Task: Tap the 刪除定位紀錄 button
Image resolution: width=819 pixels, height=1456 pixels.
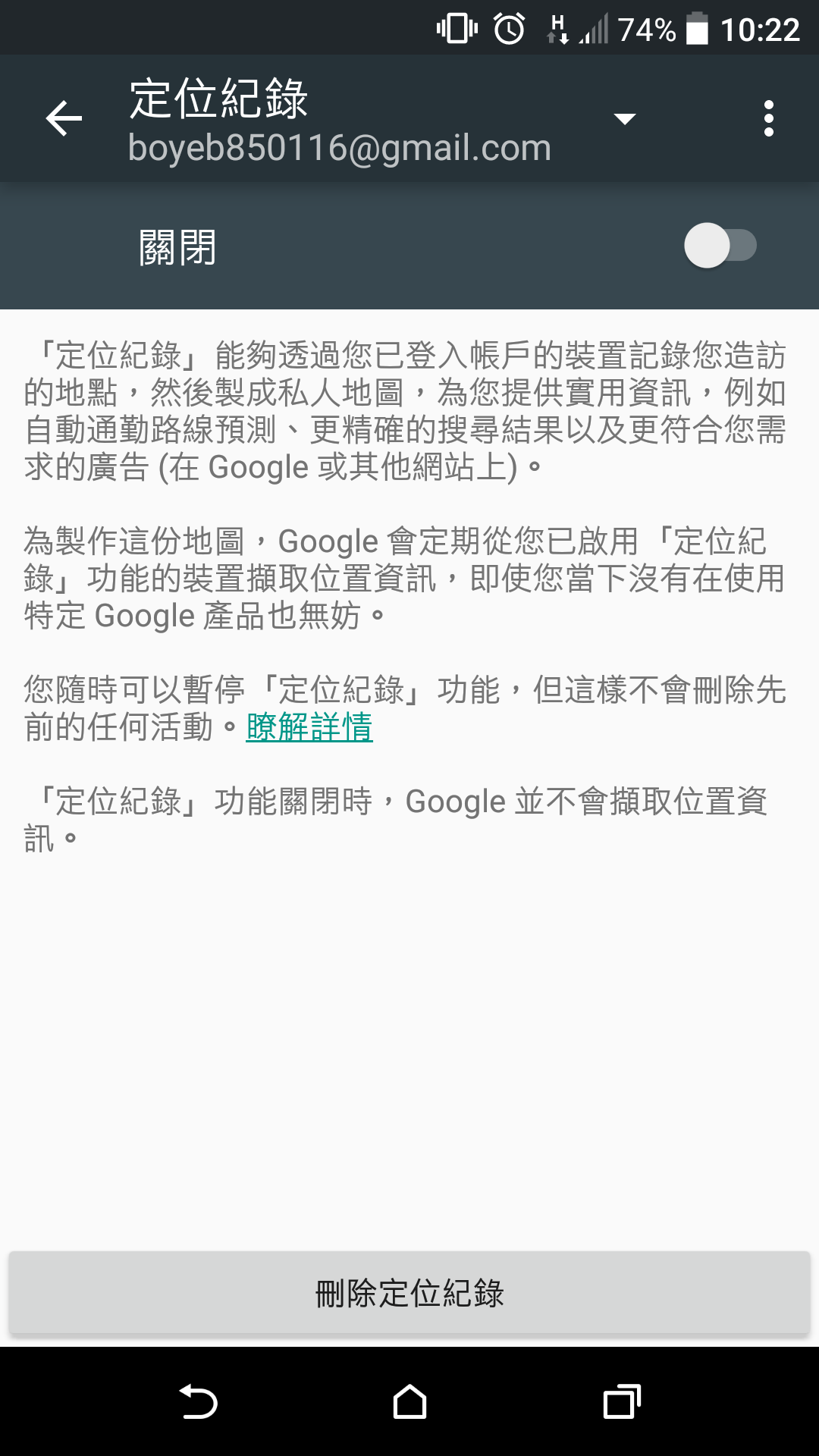Action: pyautogui.click(x=409, y=1292)
